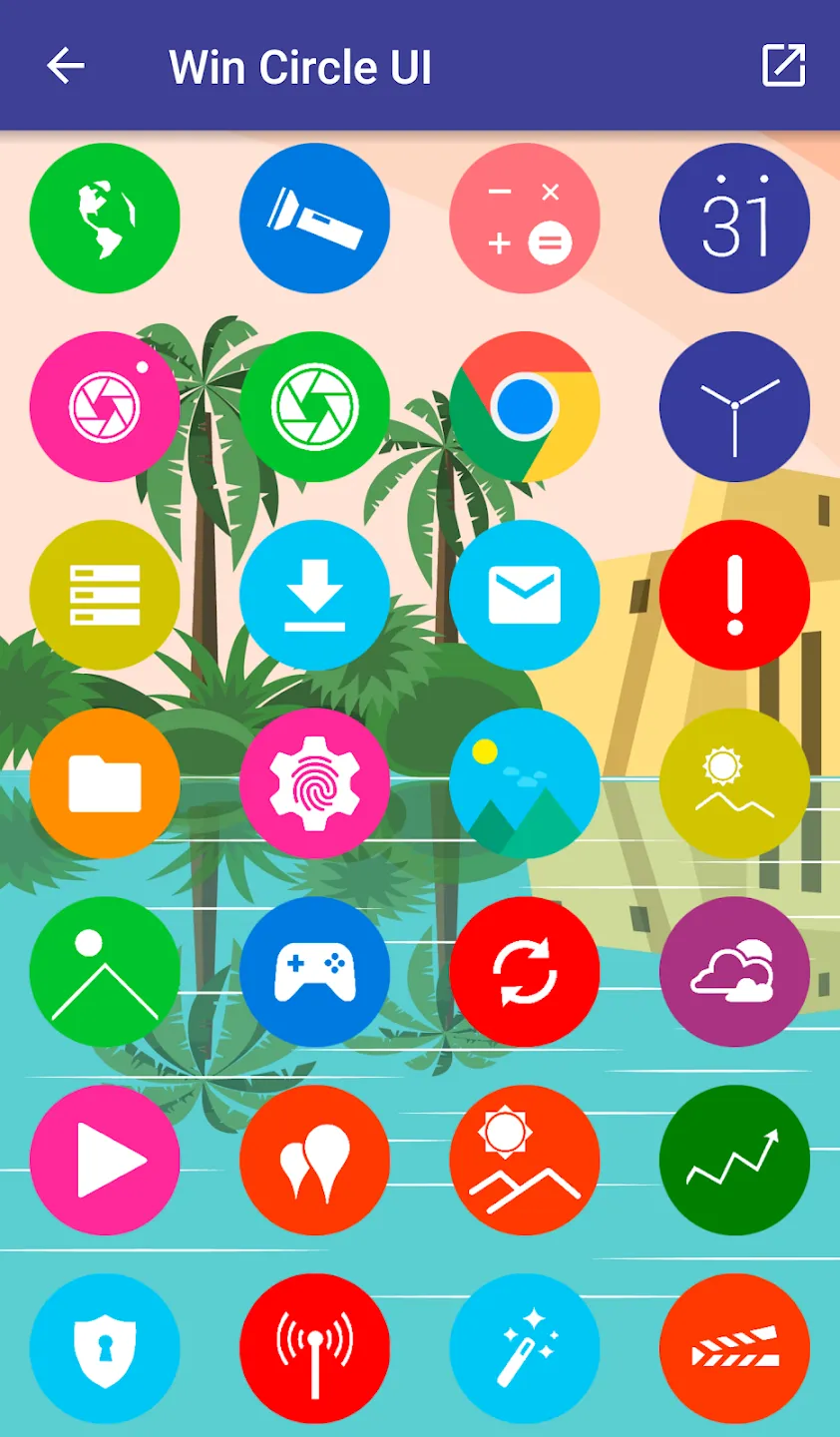Select the pink play triangle icon

[105, 1161]
